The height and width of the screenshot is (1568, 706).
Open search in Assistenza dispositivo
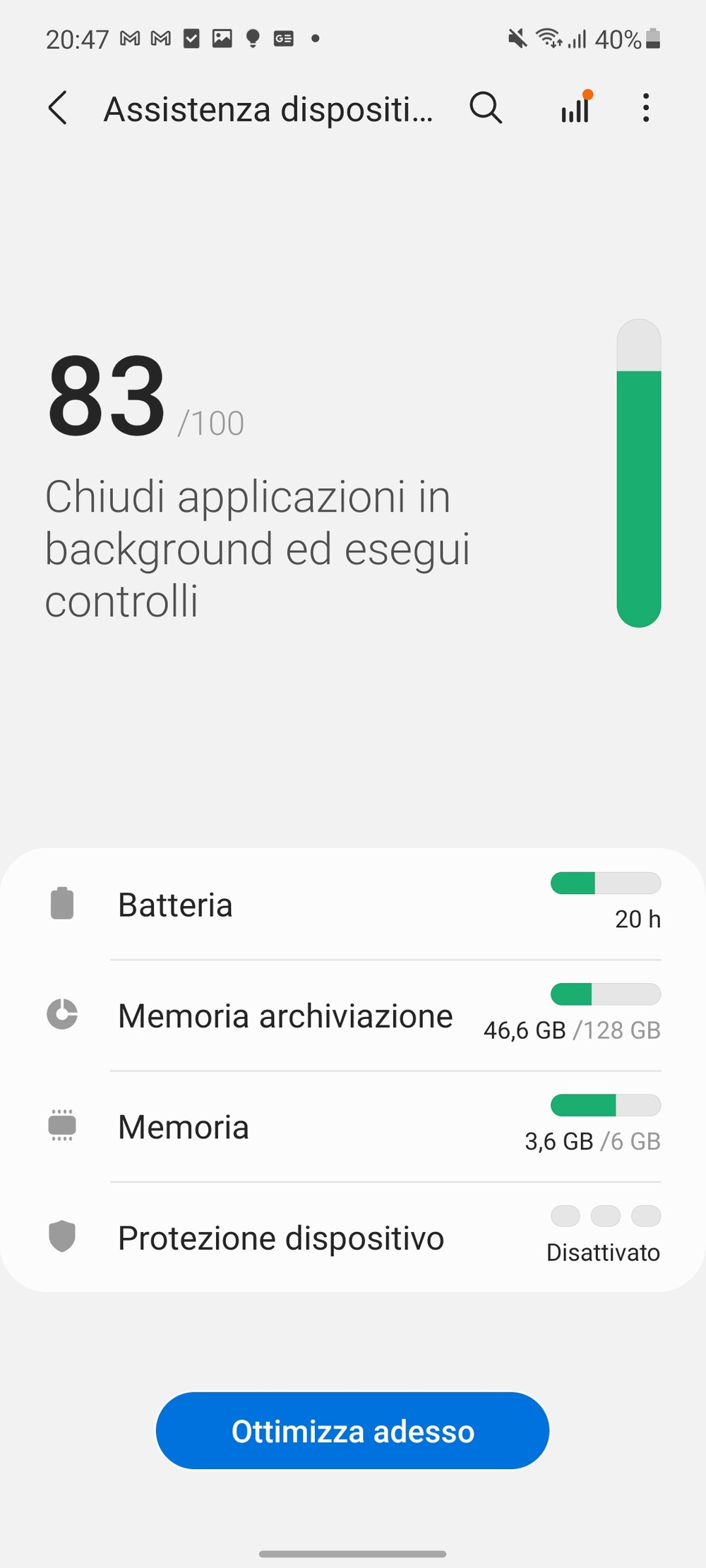pos(486,108)
